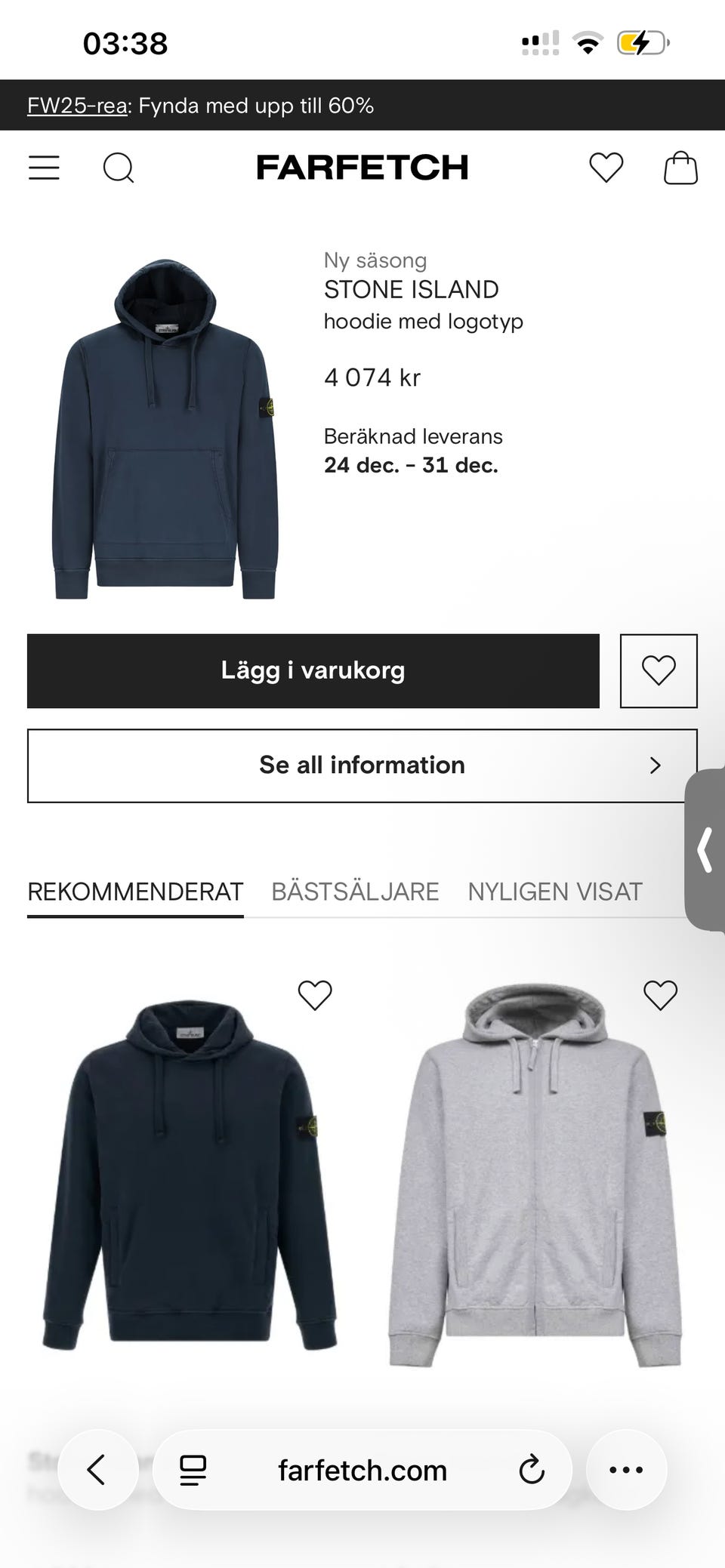Image resolution: width=725 pixels, height=1568 pixels.
Task: Favorite the grey zip-up hoodie recommendation
Action: (x=660, y=995)
